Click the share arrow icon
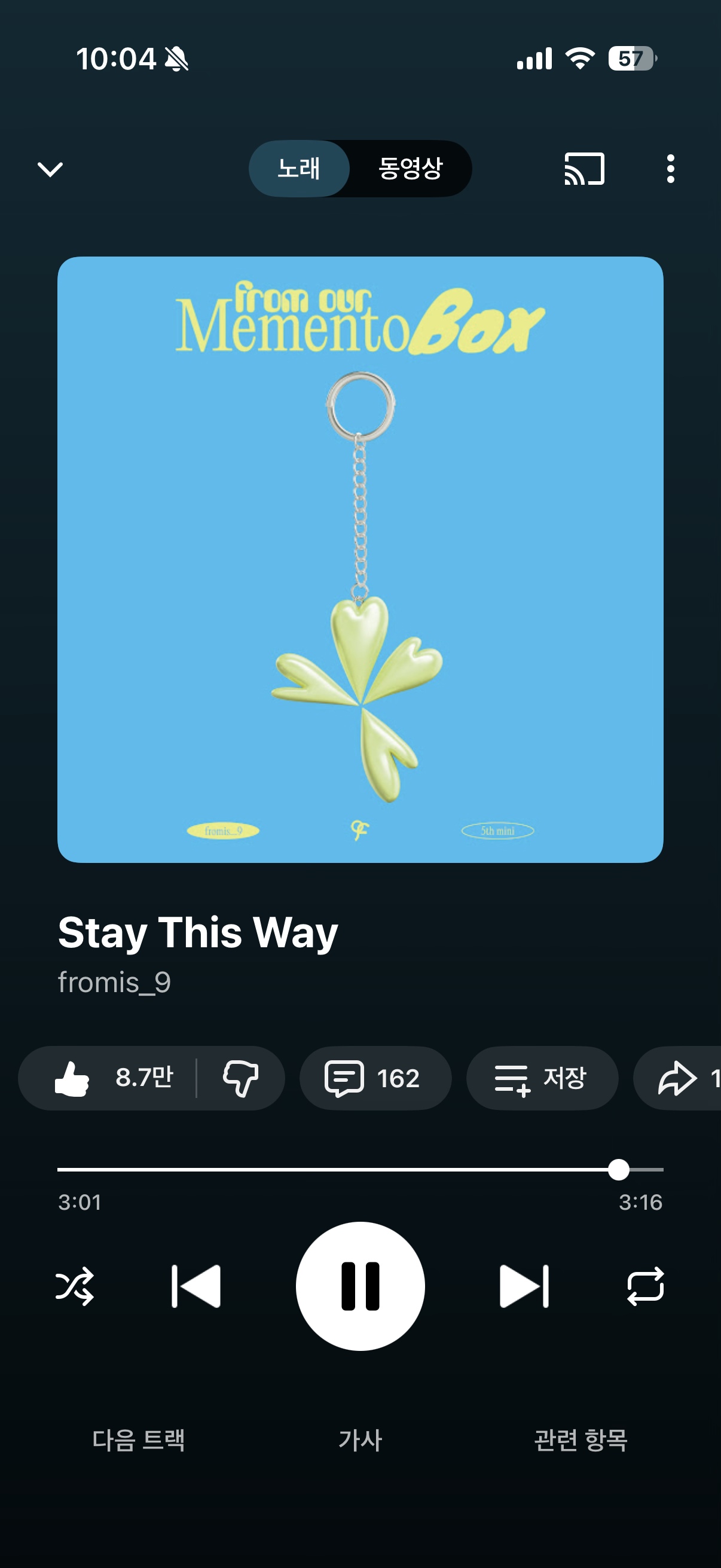This screenshot has height=1568, width=721. [679, 1078]
